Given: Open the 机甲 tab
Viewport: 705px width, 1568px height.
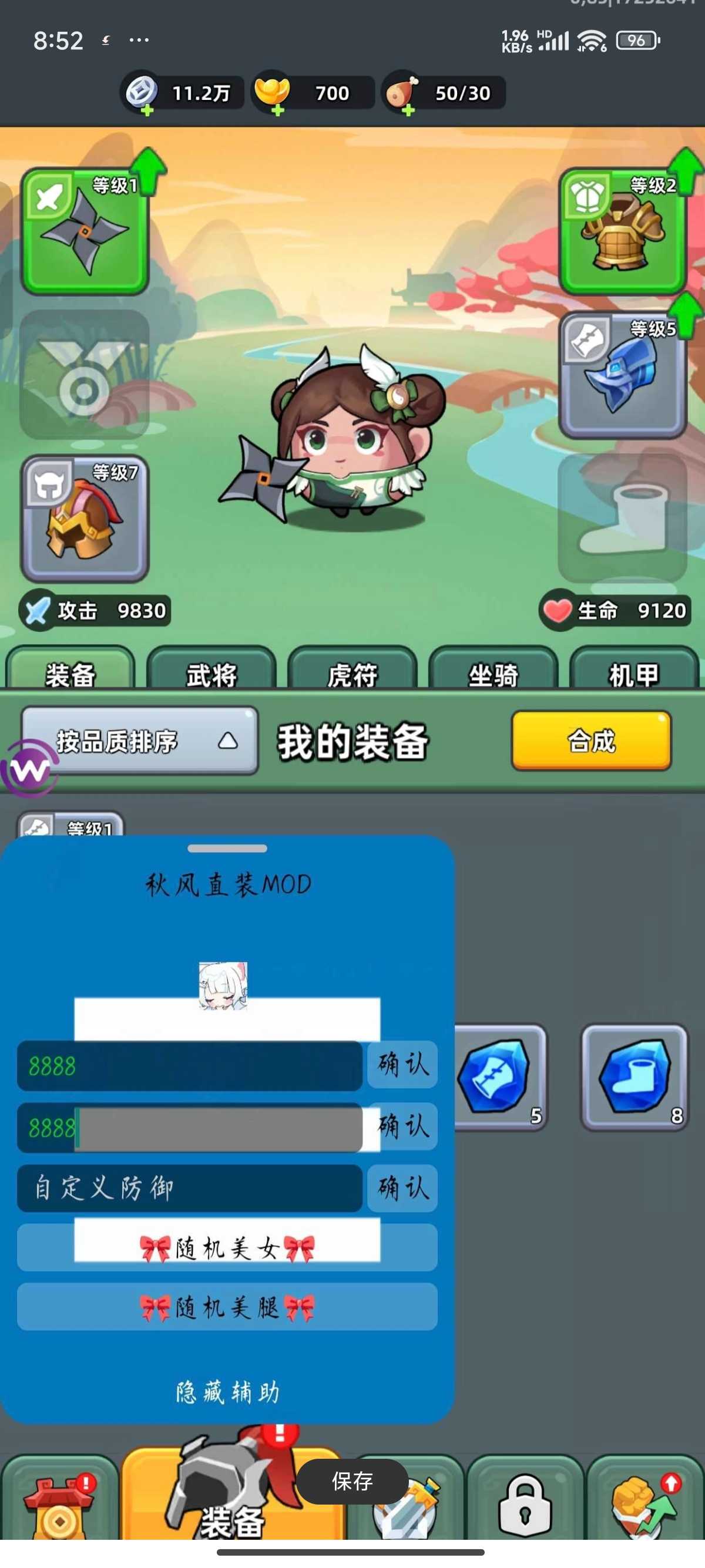Looking at the screenshot, I should [634, 672].
